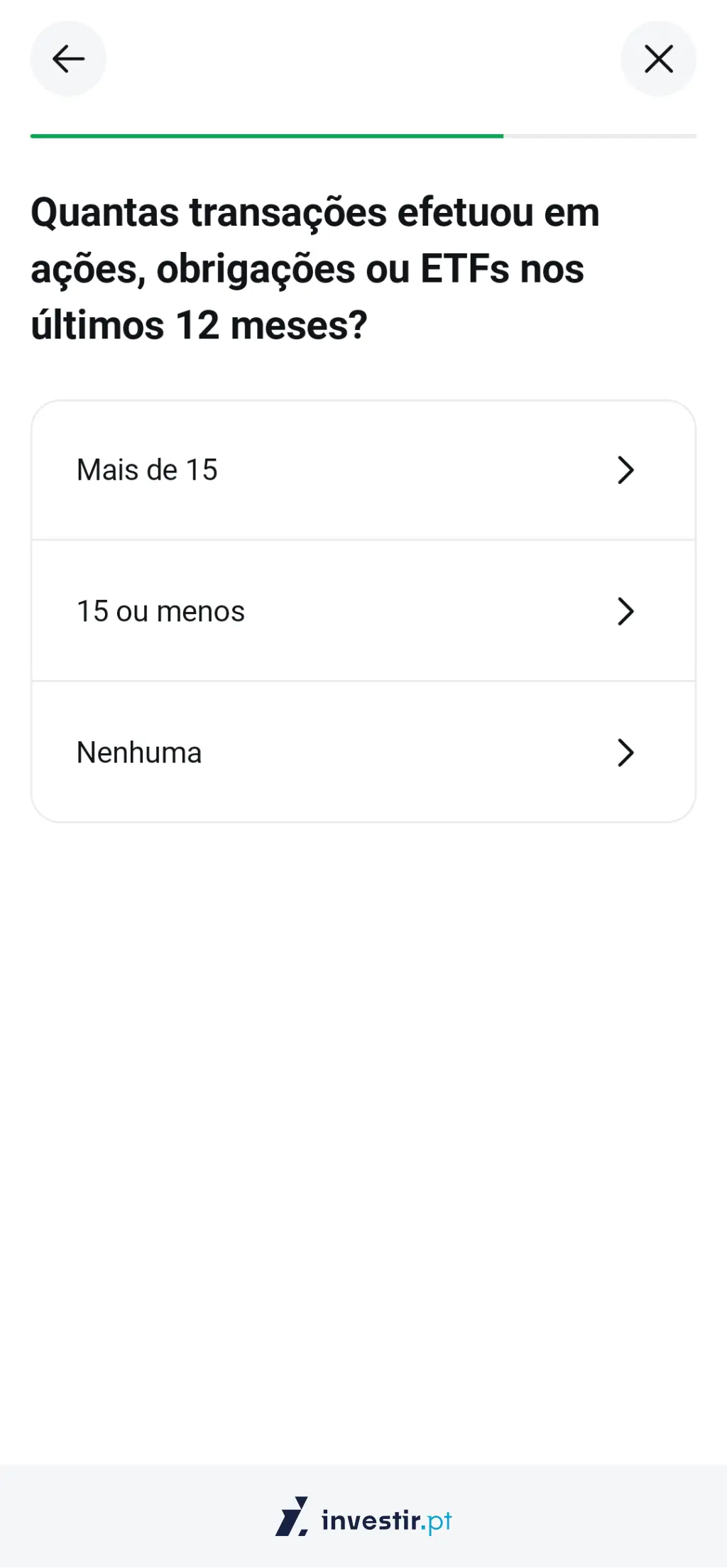Tap the chevron beside 'Mais de 15'
Screen dimensions: 727x1568
click(625, 470)
